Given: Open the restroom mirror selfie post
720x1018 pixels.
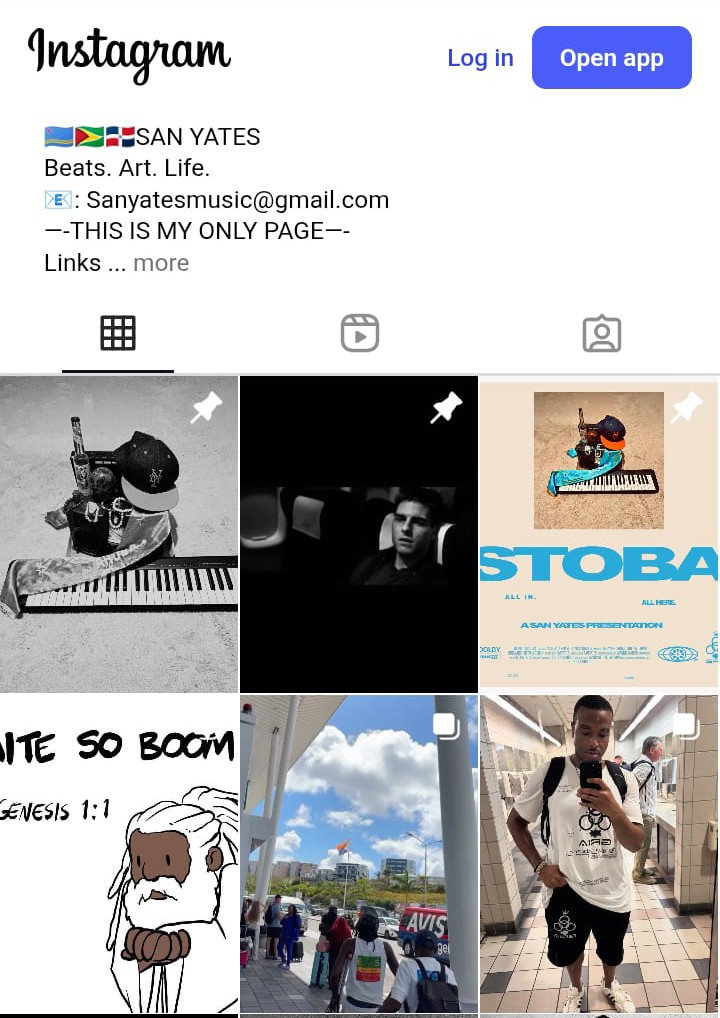Looking at the screenshot, I should [x=599, y=855].
